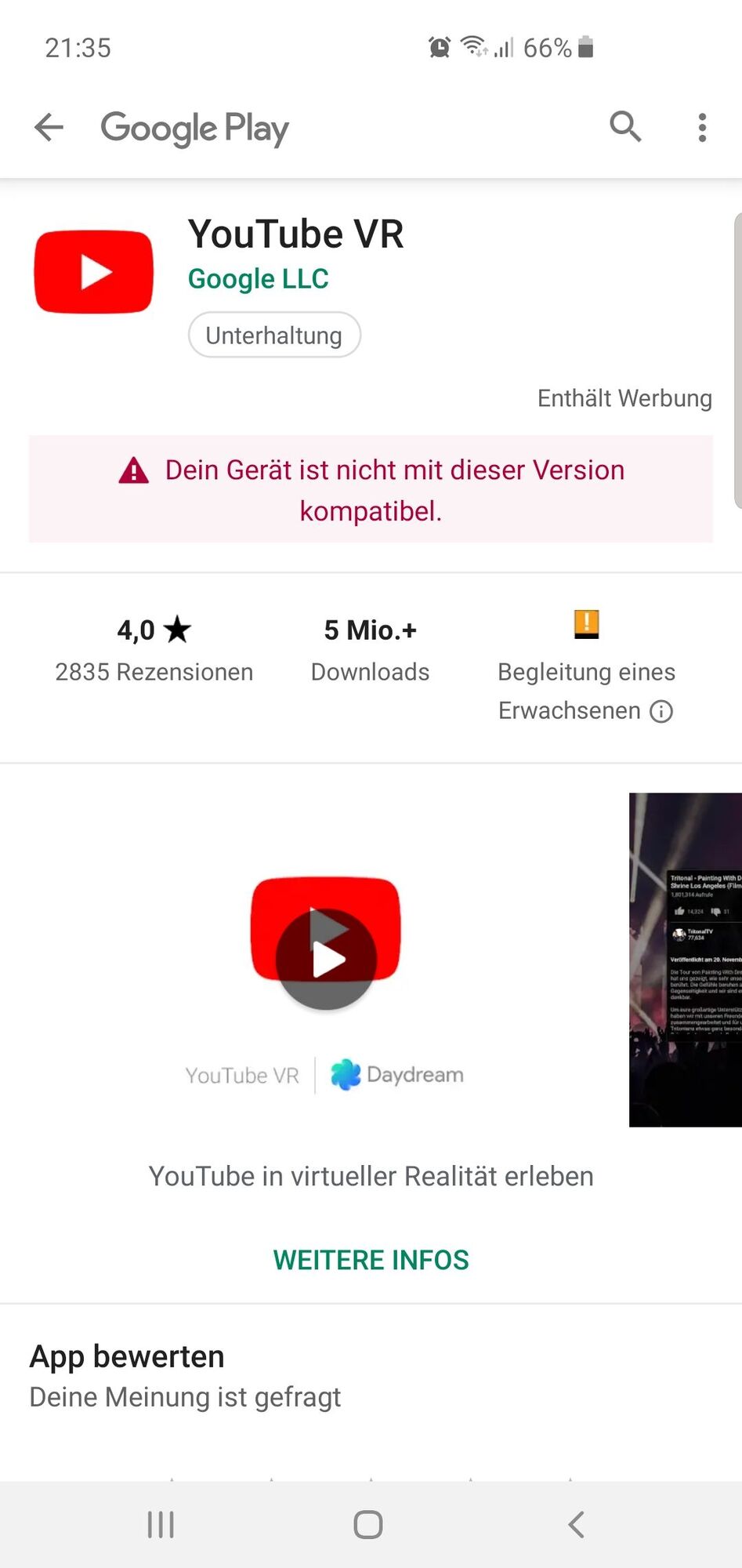Image resolution: width=742 pixels, height=1568 pixels.
Task: Open the Google LLC developer page
Action: tap(258, 279)
